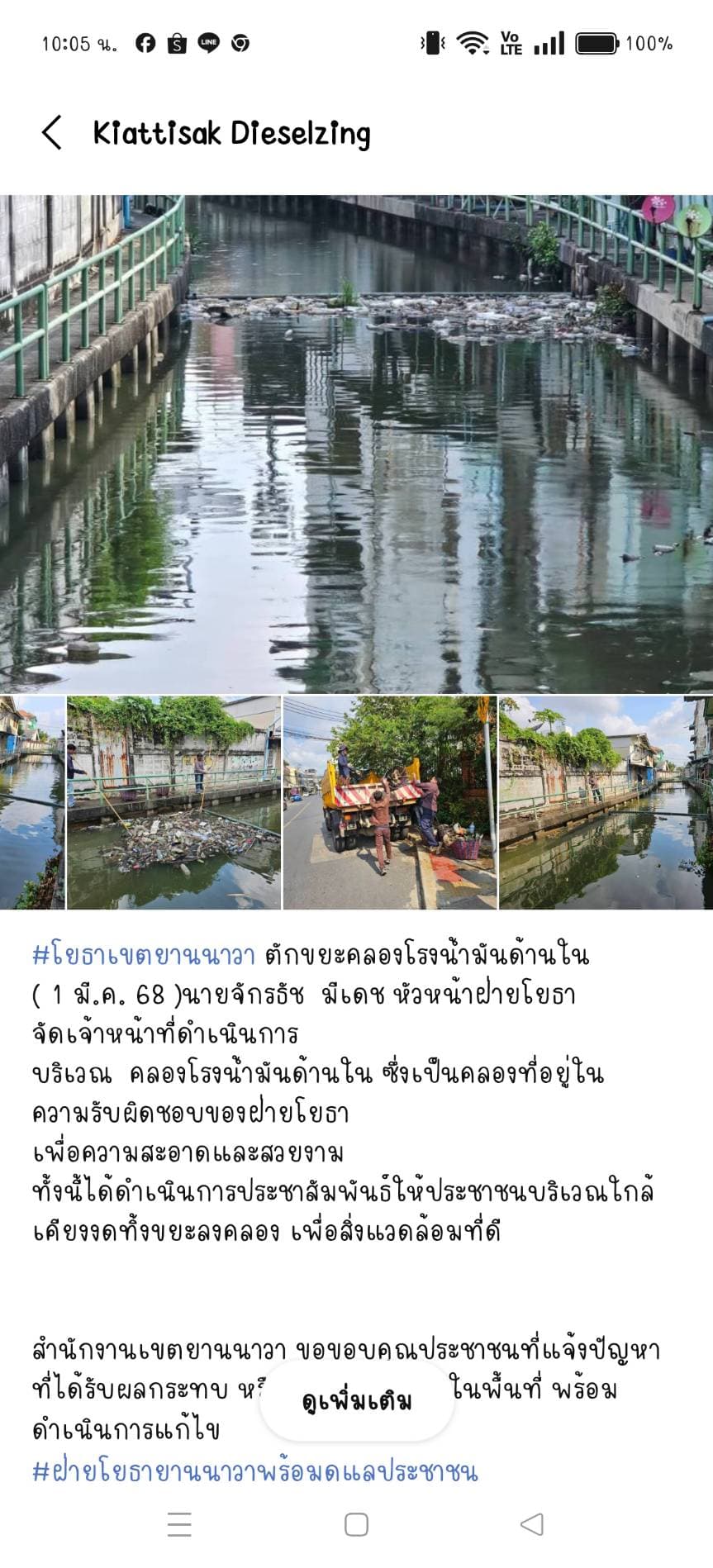Image resolution: width=713 pixels, height=1568 pixels.
Task: Open the large canal photo
Action: [x=356, y=444]
